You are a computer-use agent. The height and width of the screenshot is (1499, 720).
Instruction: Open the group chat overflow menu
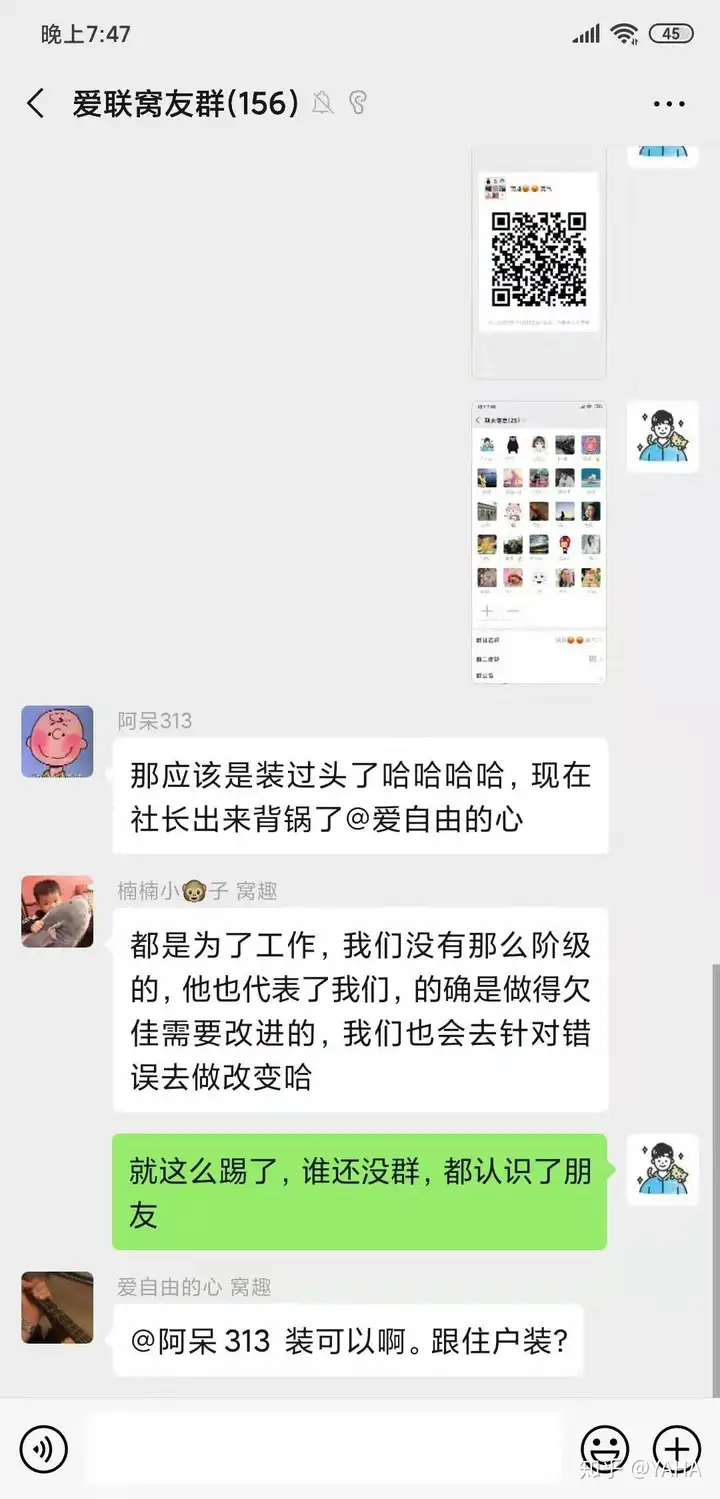pos(668,104)
